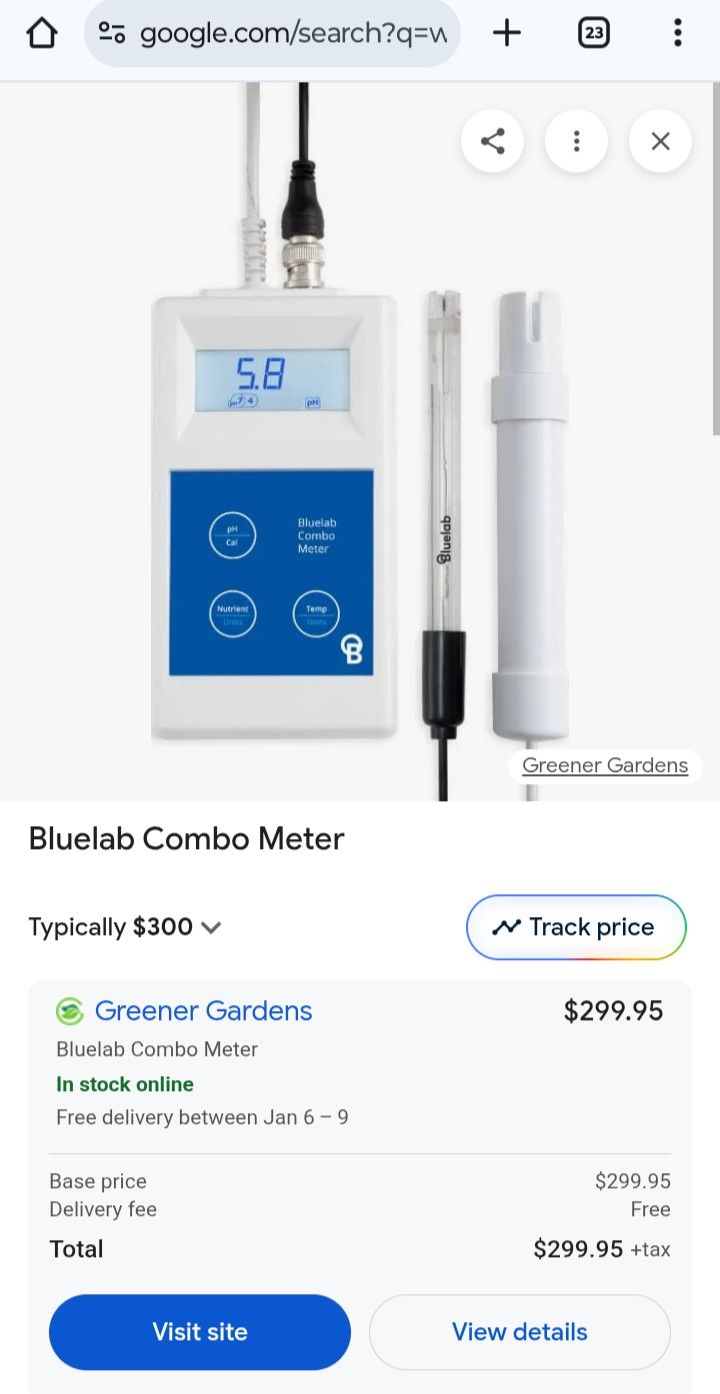This screenshot has width=720, height=1394.
Task: Go to homepage using the home icon
Action: (41, 32)
